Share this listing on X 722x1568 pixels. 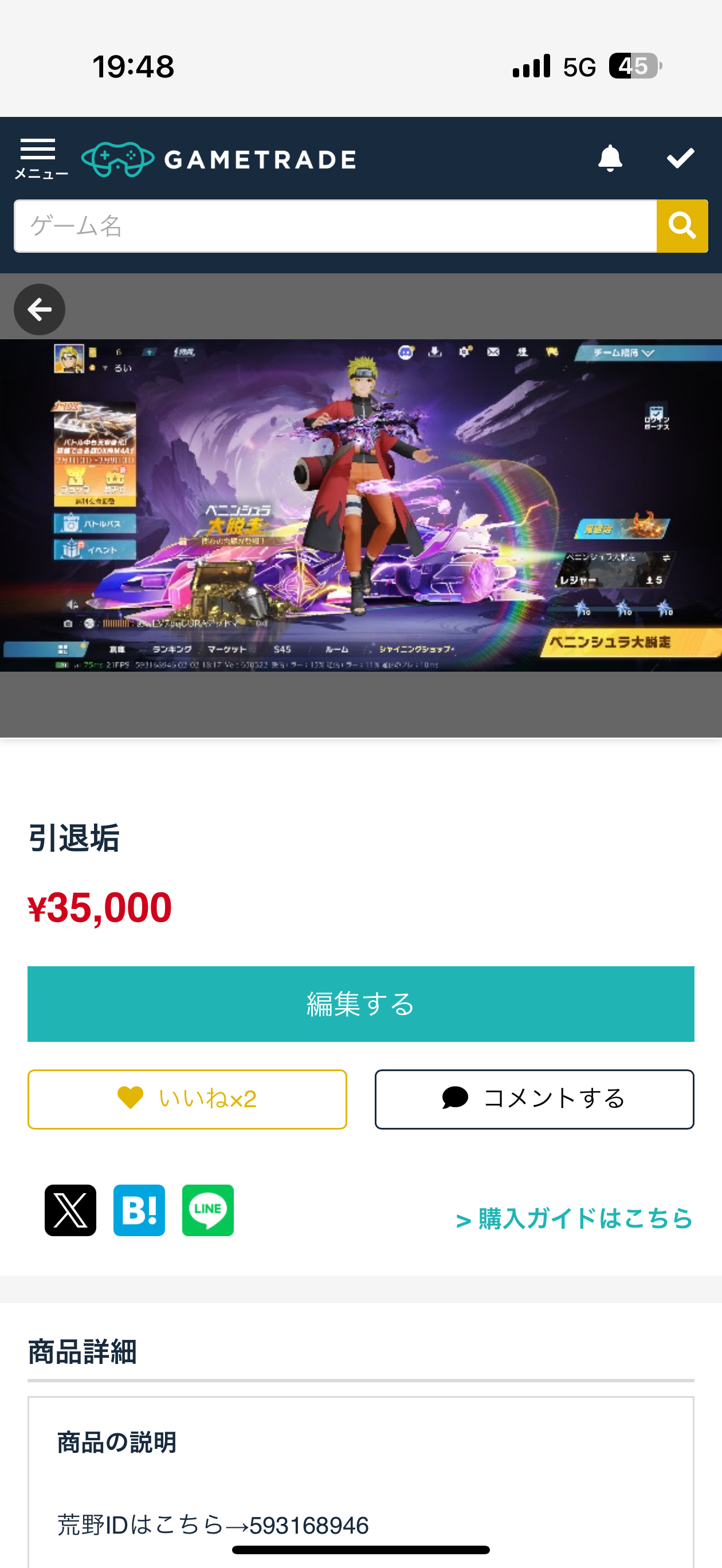click(x=70, y=1210)
